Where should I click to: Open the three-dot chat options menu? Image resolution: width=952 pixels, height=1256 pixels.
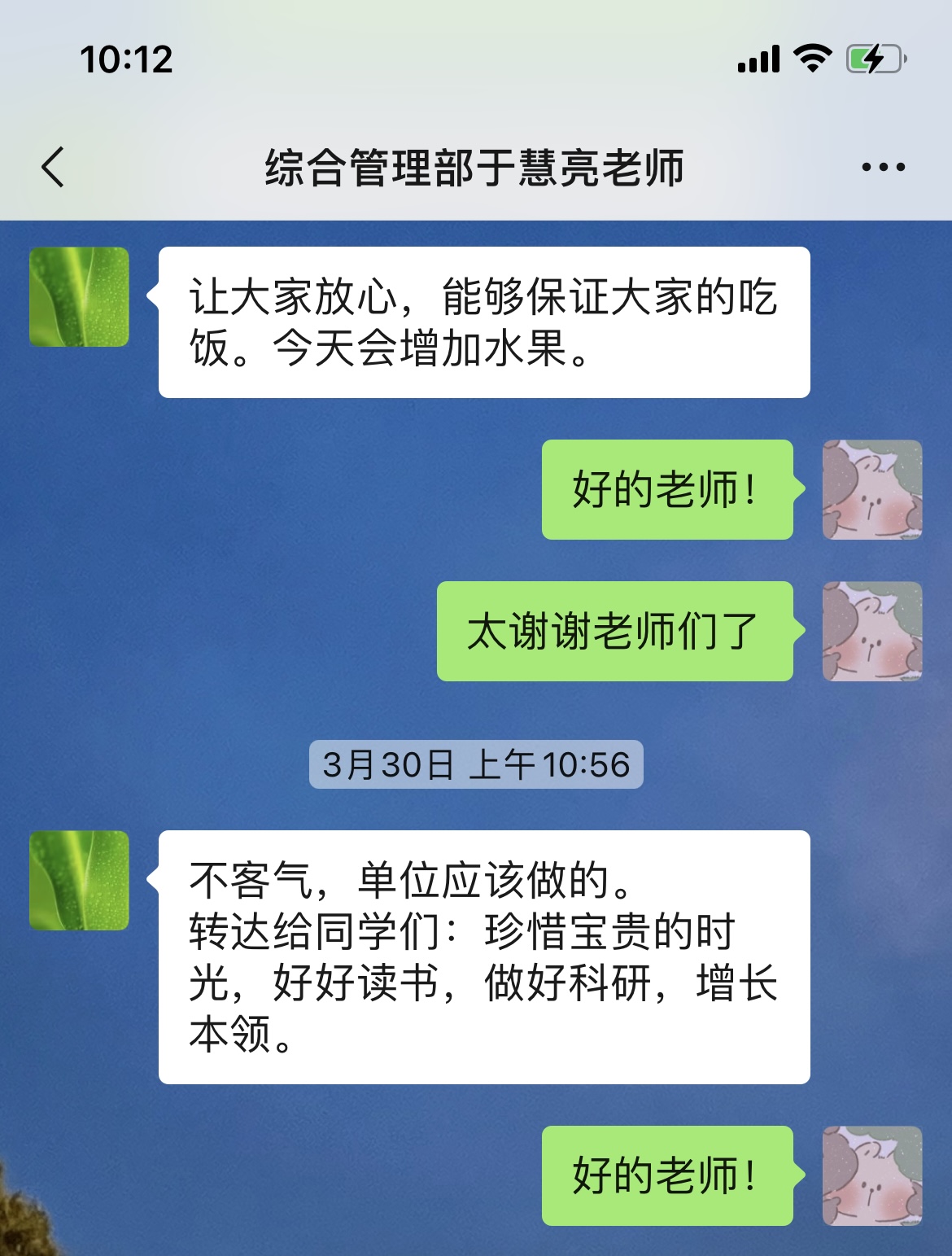point(883,168)
